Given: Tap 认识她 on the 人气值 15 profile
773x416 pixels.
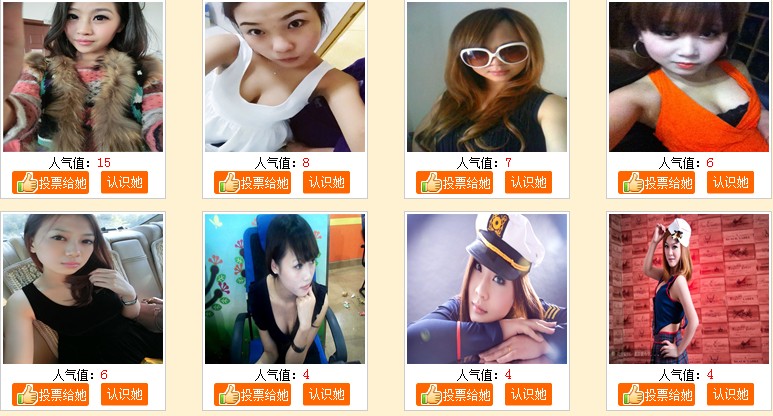Looking at the screenshot, I should (x=124, y=183).
